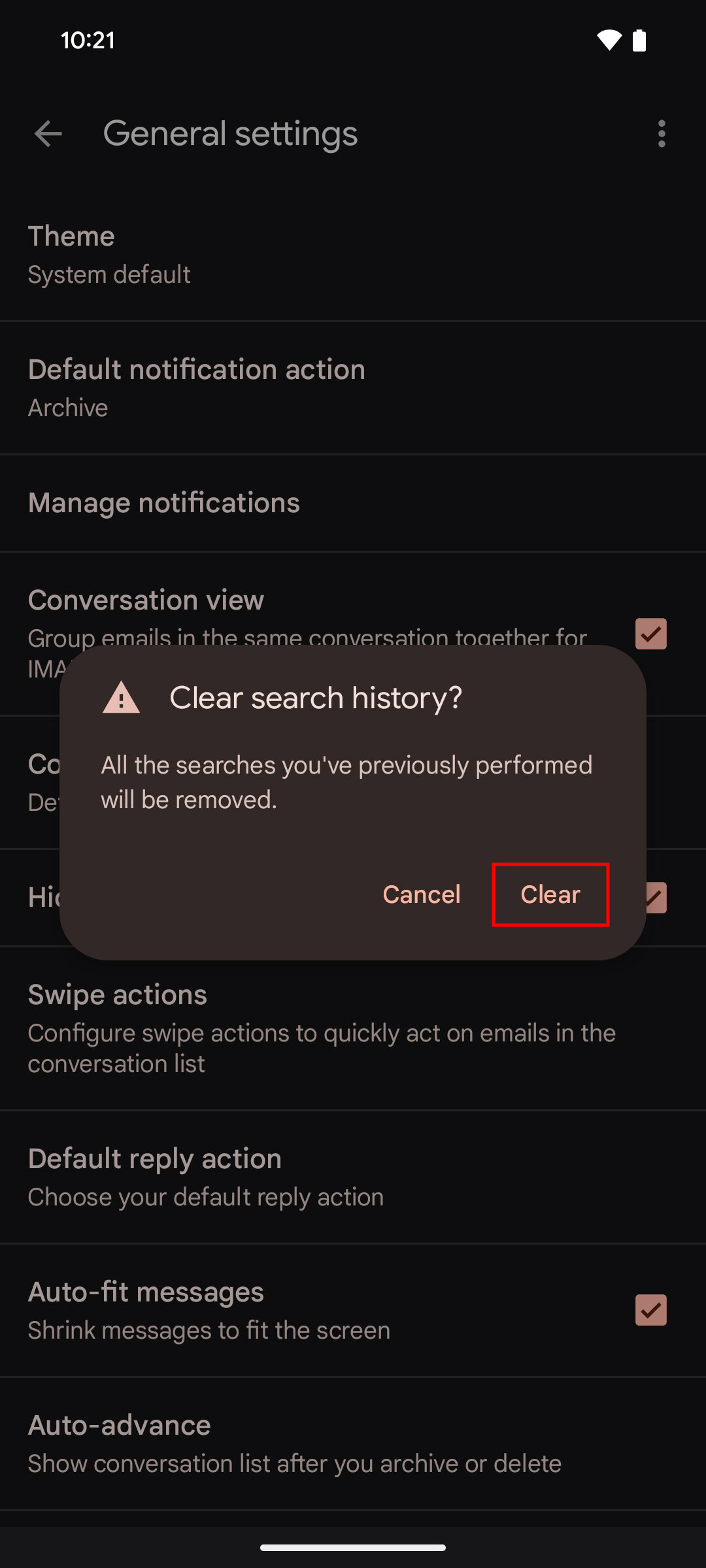
Task: Confirm clearing search history with Clear
Action: (x=550, y=894)
